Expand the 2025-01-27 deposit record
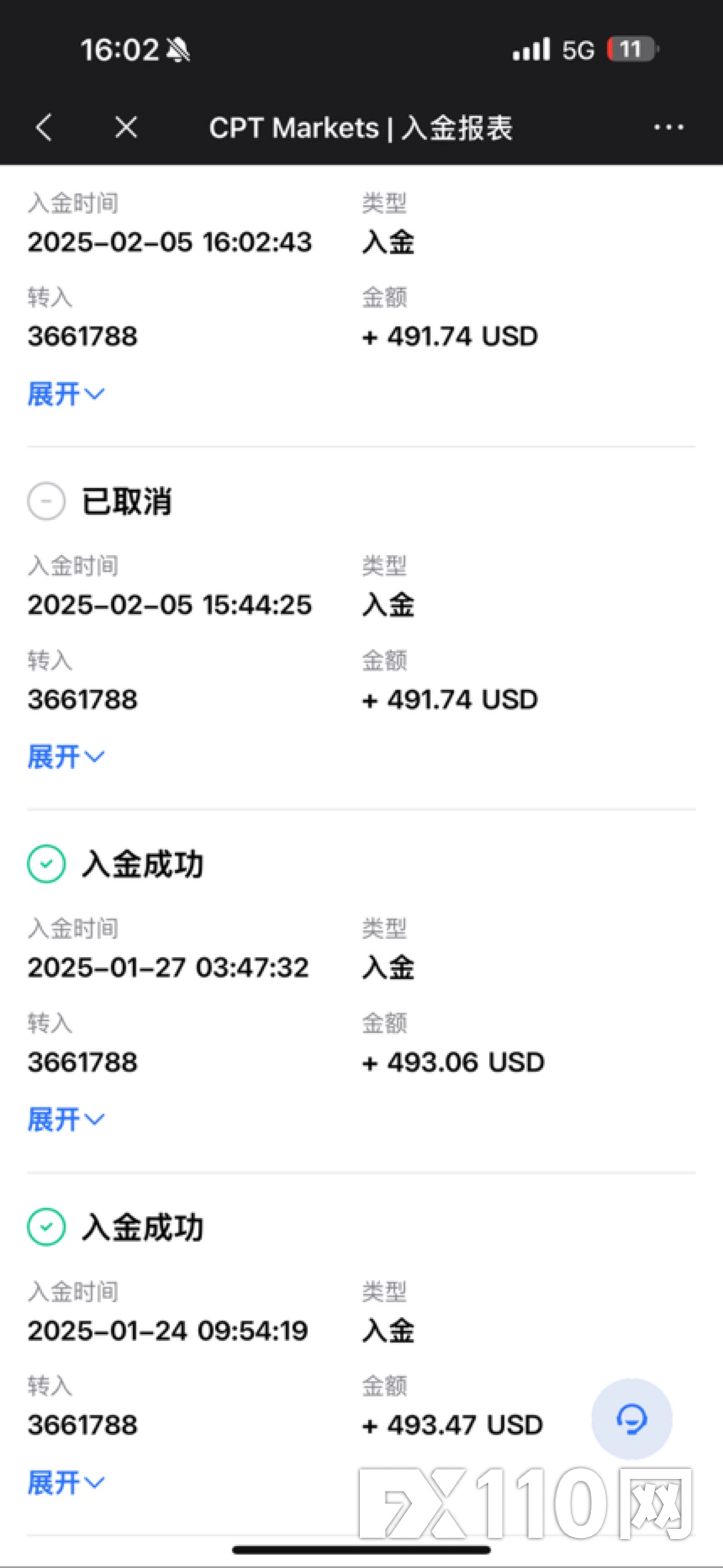The width and height of the screenshot is (723, 1568). [66, 1119]
